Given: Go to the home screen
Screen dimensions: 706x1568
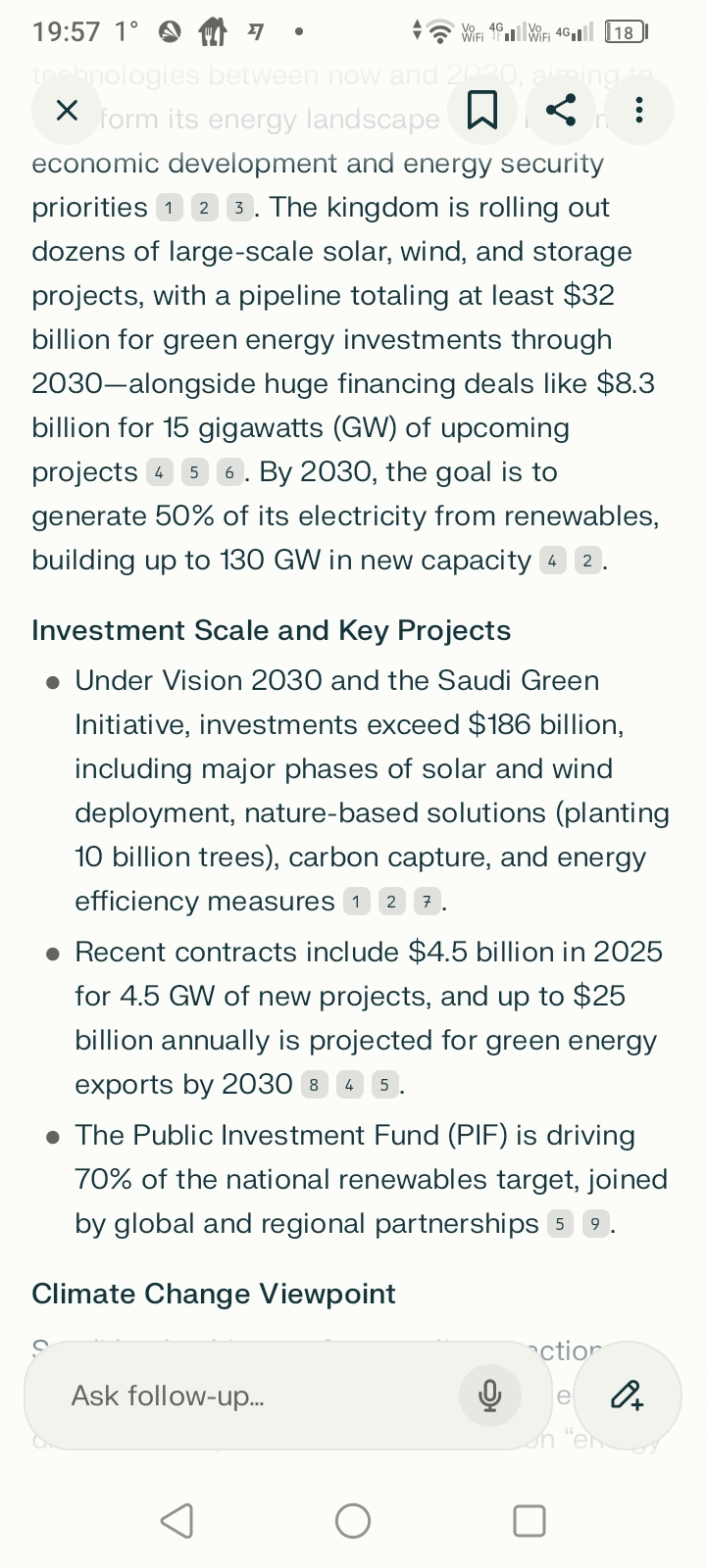Looking at the screenshot, I should pos(353,1520).
